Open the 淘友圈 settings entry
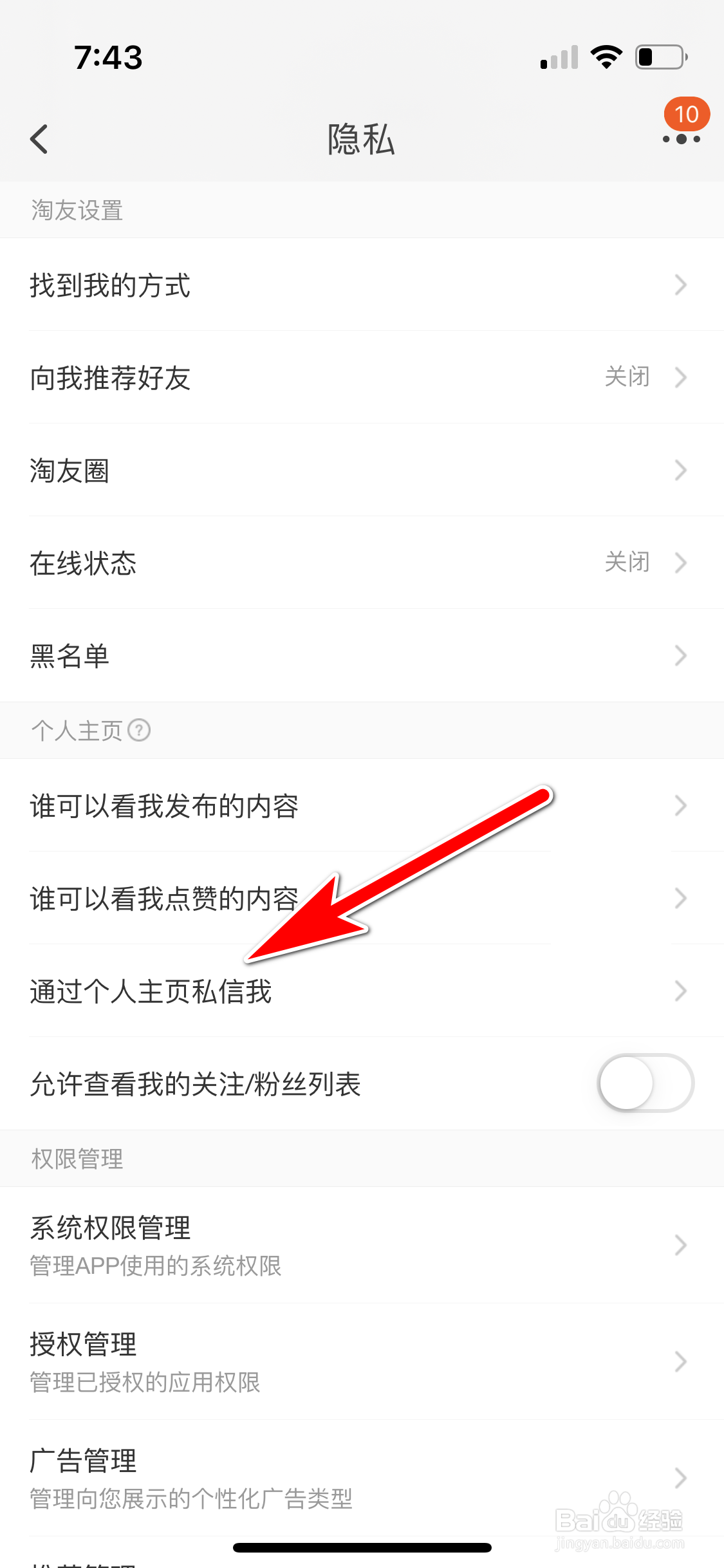724x1568 pixels. pyautogui.click(x=362, y=471)
